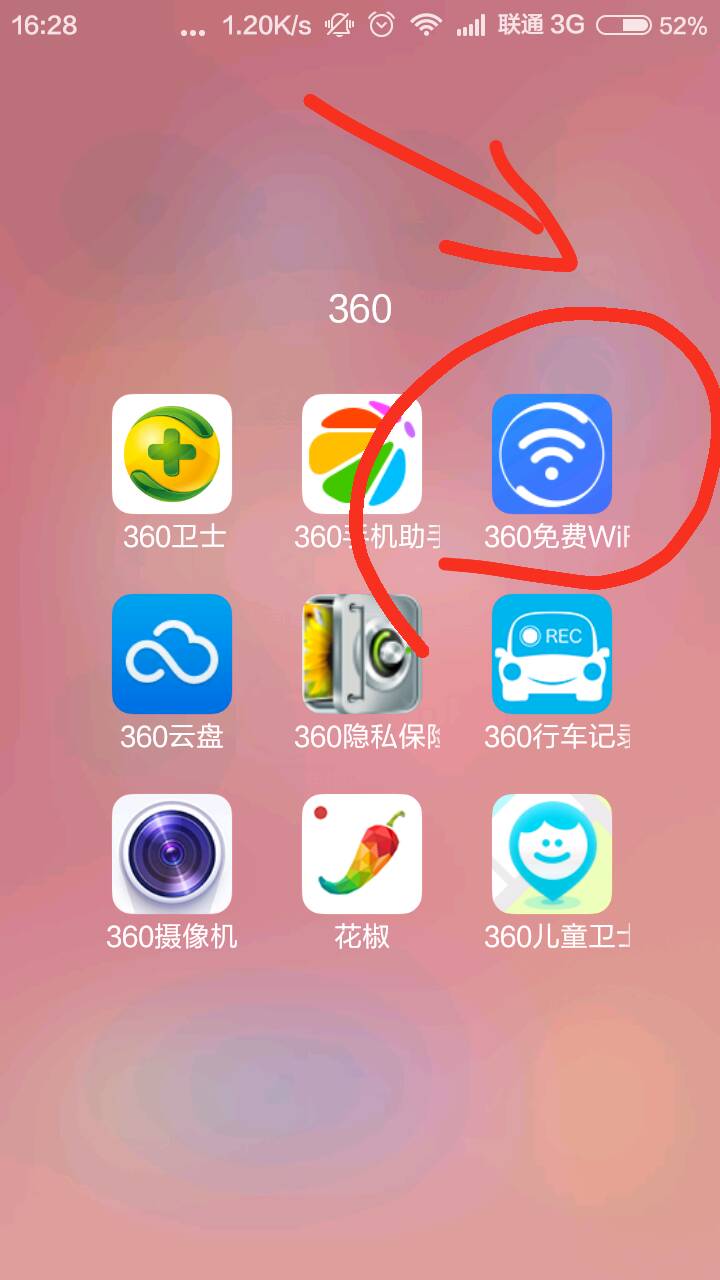
Task: Open 360免费WiFi app
Action: pos(552,454)
